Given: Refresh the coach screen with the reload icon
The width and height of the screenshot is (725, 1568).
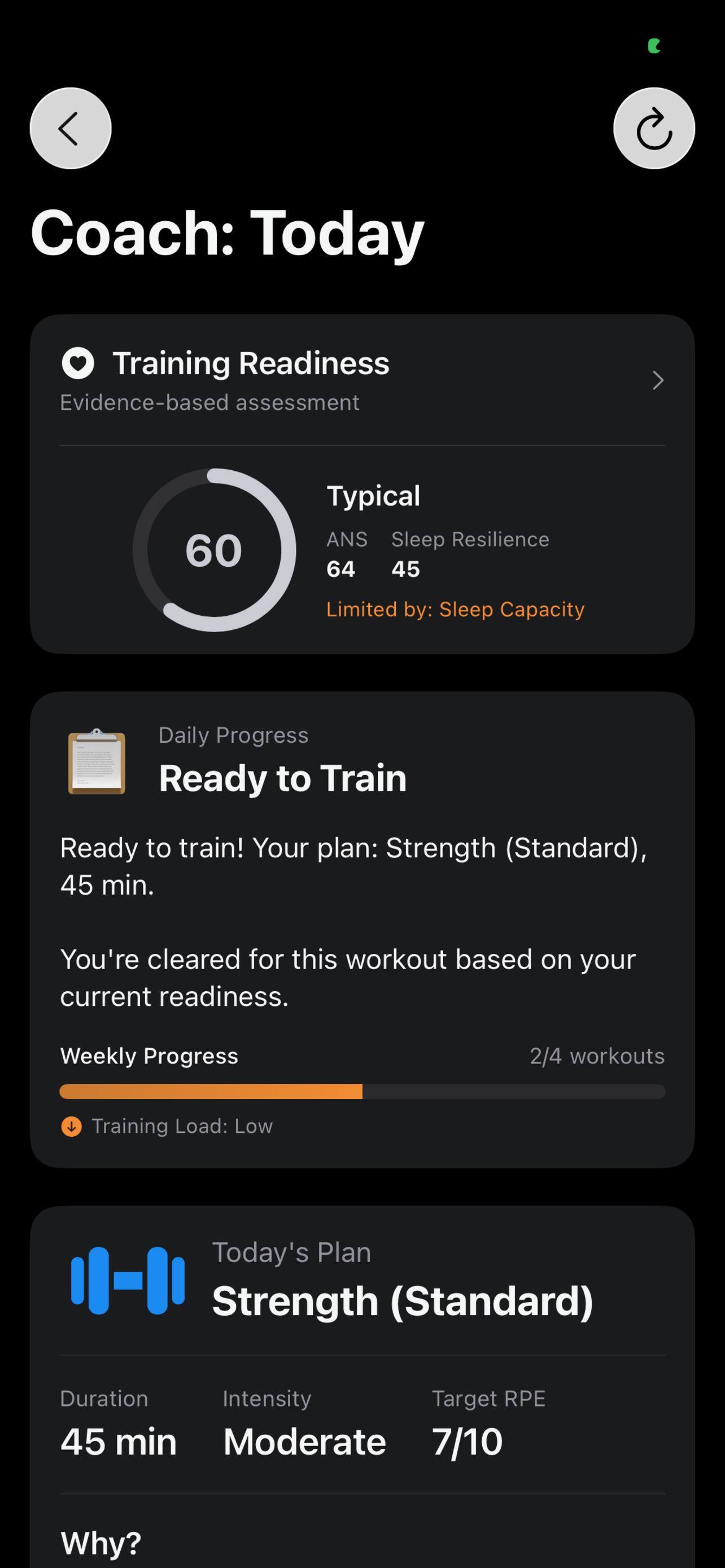Looking at the screenshot, I should [x=654, y=128].
